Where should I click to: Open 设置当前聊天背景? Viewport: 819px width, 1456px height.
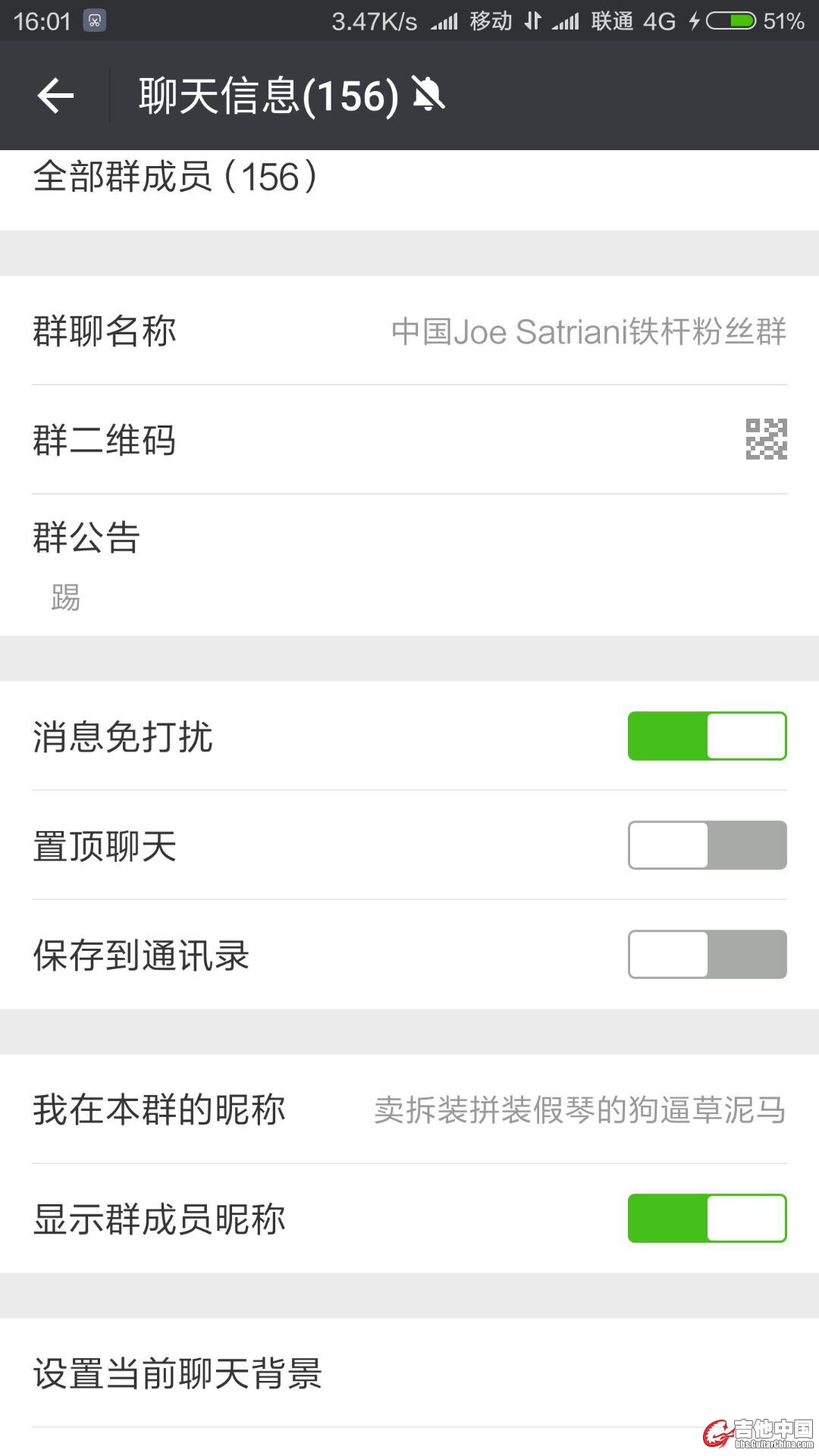(x=409, y=1373)
